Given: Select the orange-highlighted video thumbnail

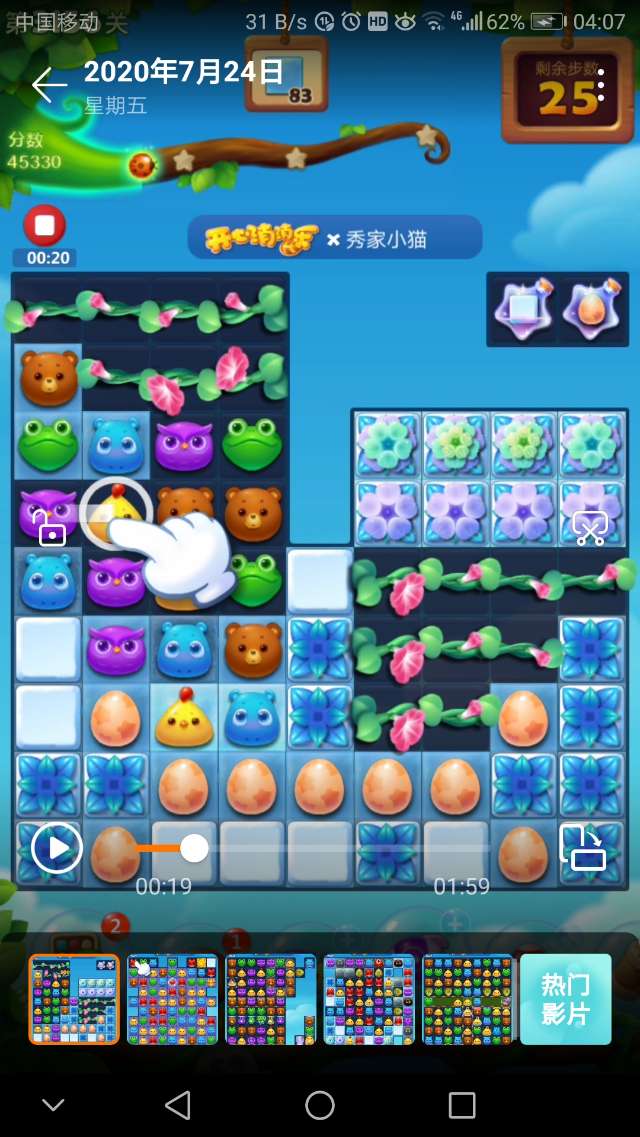Looking at the screenshot, I should pos(74,999).
